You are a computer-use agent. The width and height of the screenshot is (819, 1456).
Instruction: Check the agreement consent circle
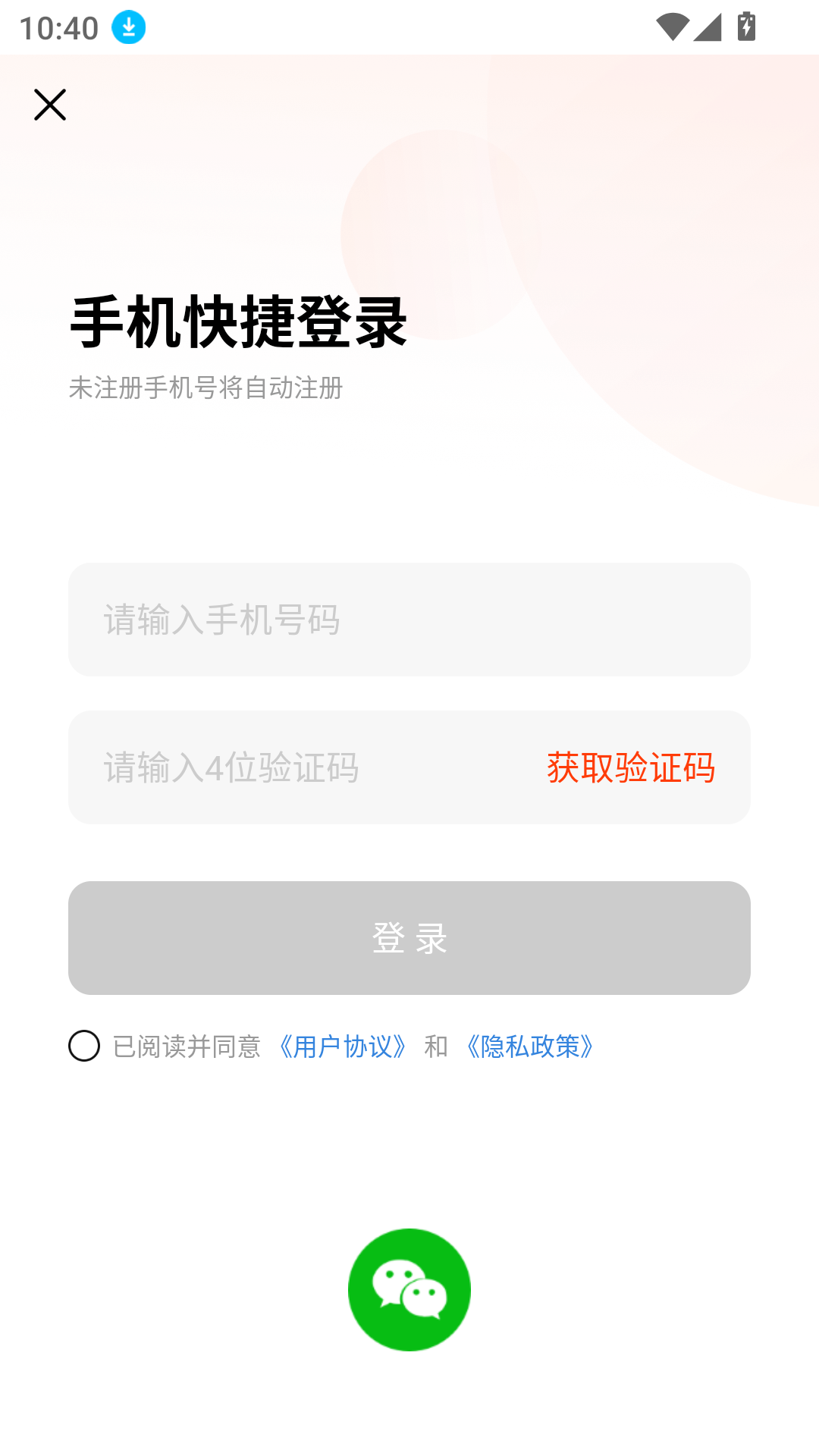[84, 1046]
